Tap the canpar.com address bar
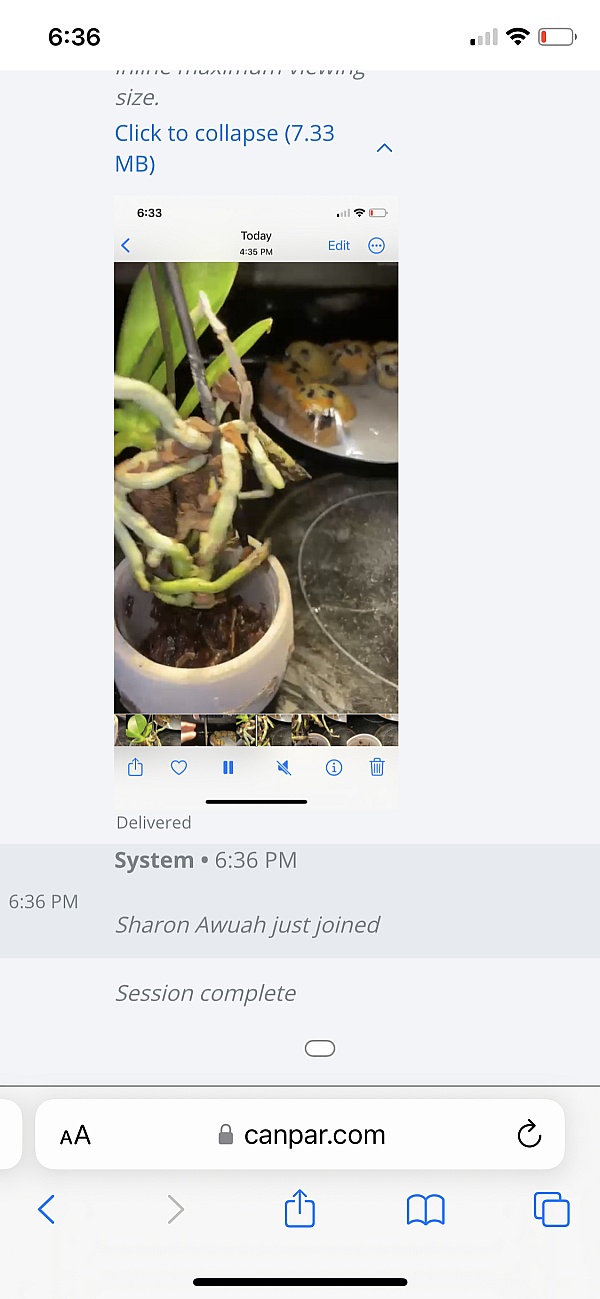Viewport: 600px width, 1299px height. [302, 1135]
